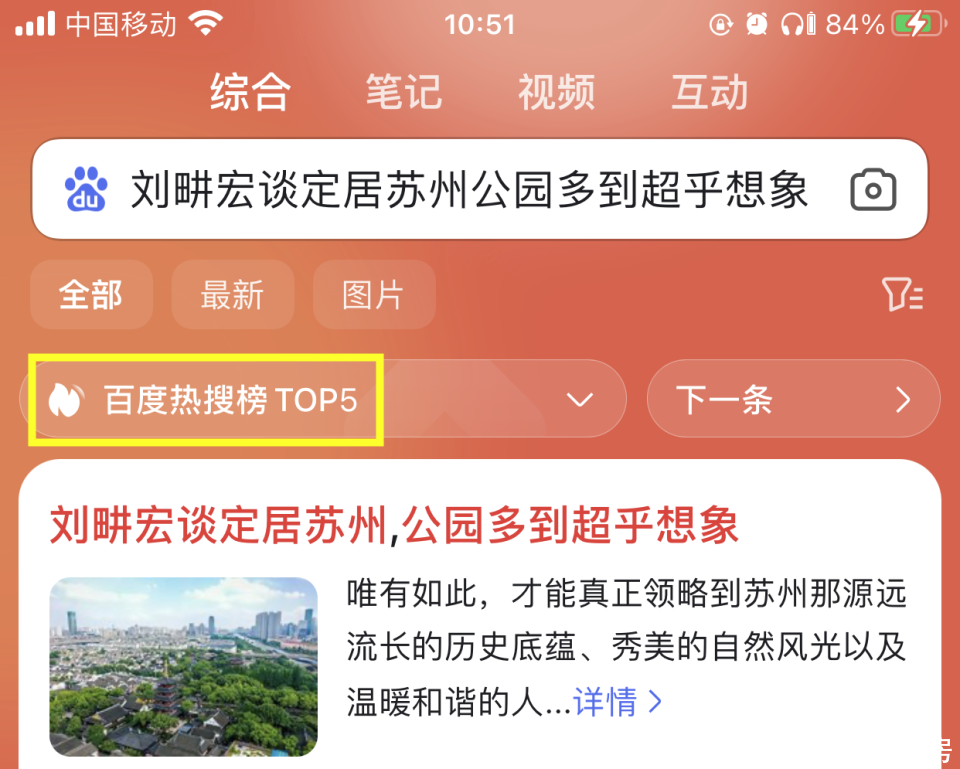Open the 刘畊宏谈定居苏州 headline

[394, 524]
